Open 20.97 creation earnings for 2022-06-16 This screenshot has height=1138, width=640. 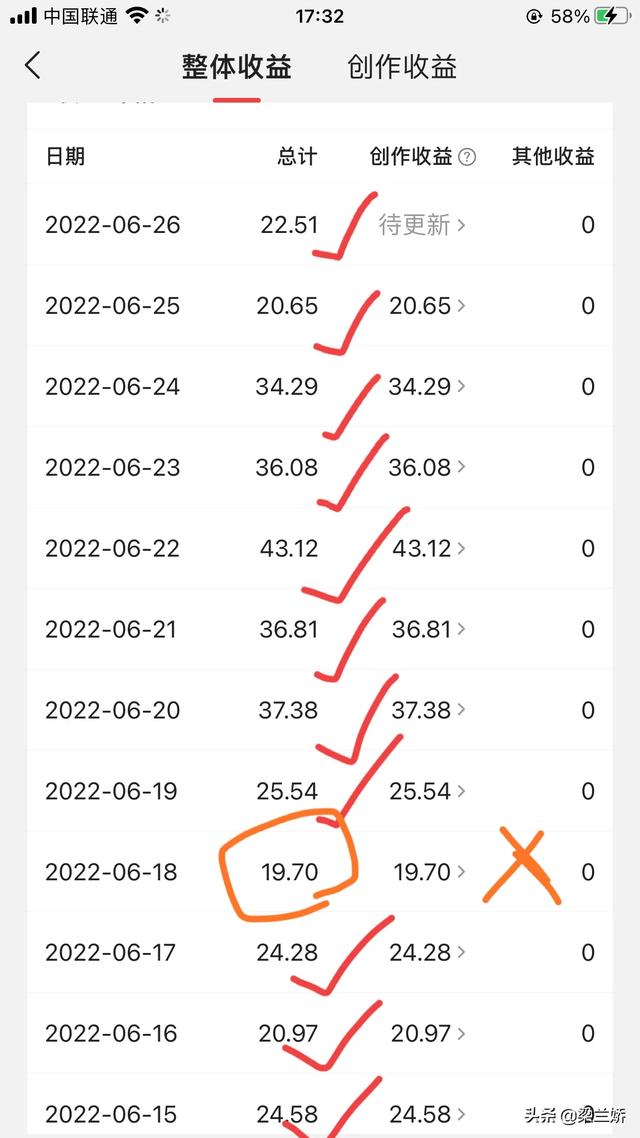(429, 1033)
